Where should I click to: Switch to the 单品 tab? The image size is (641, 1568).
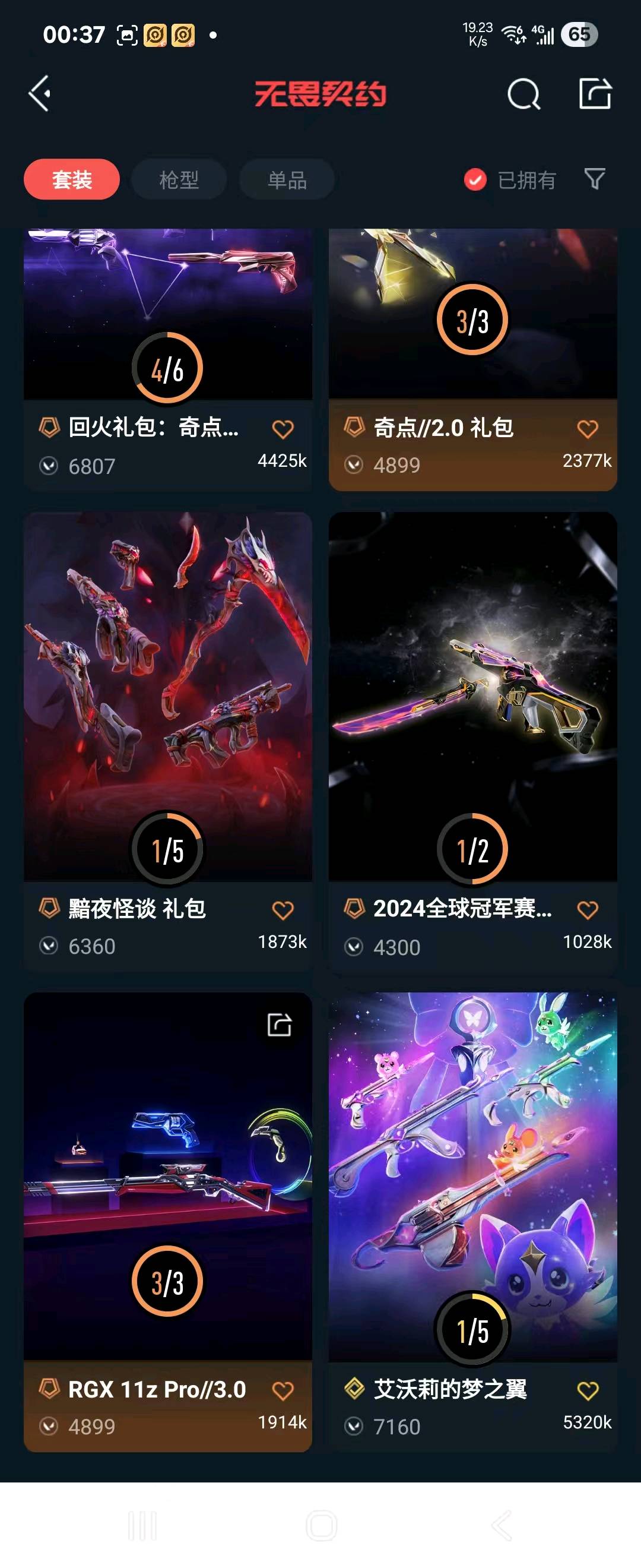click(287, 179)
